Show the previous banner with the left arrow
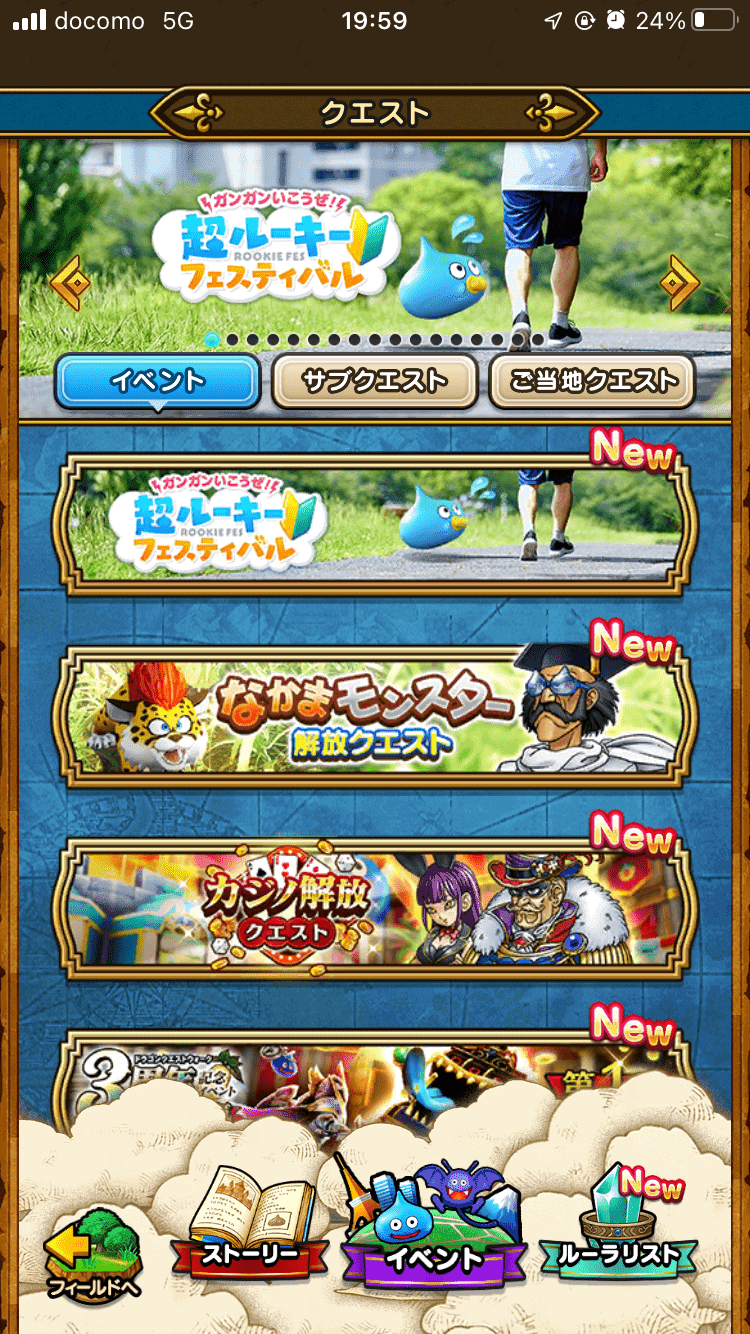 [x=71, y=284]
